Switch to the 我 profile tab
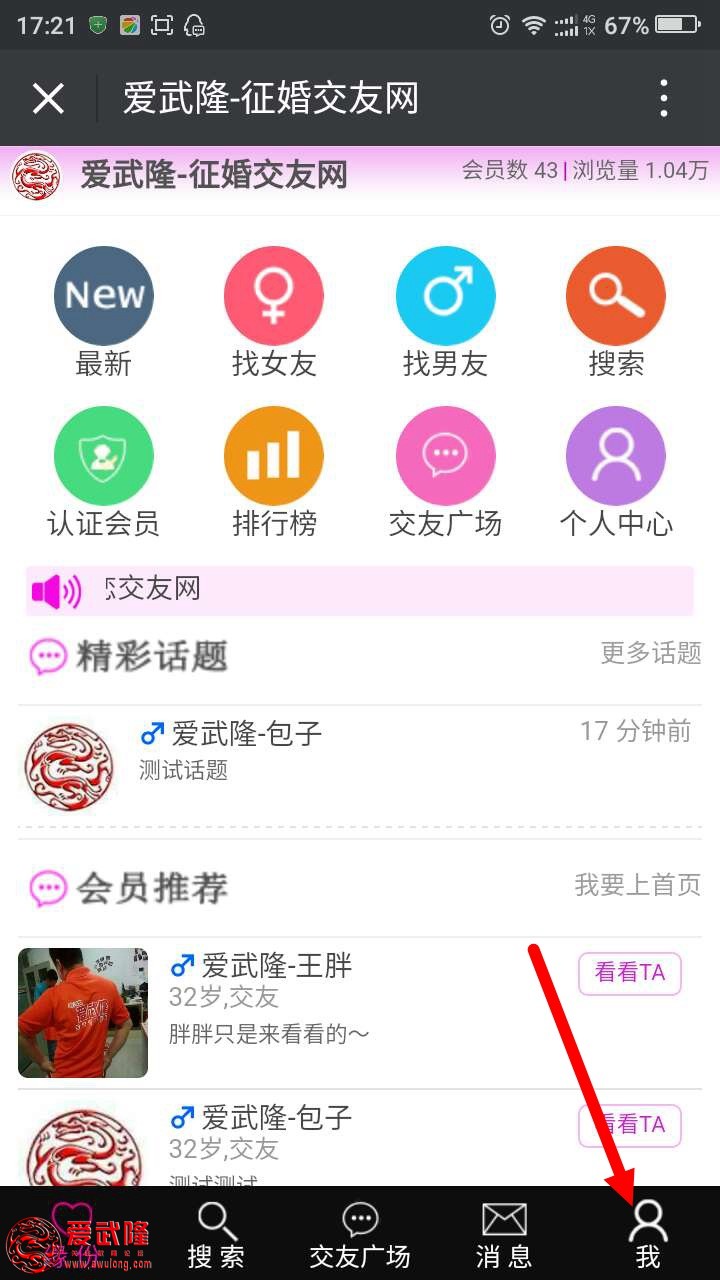This screenshot has width=720, height=1280. click(648, 1236)
